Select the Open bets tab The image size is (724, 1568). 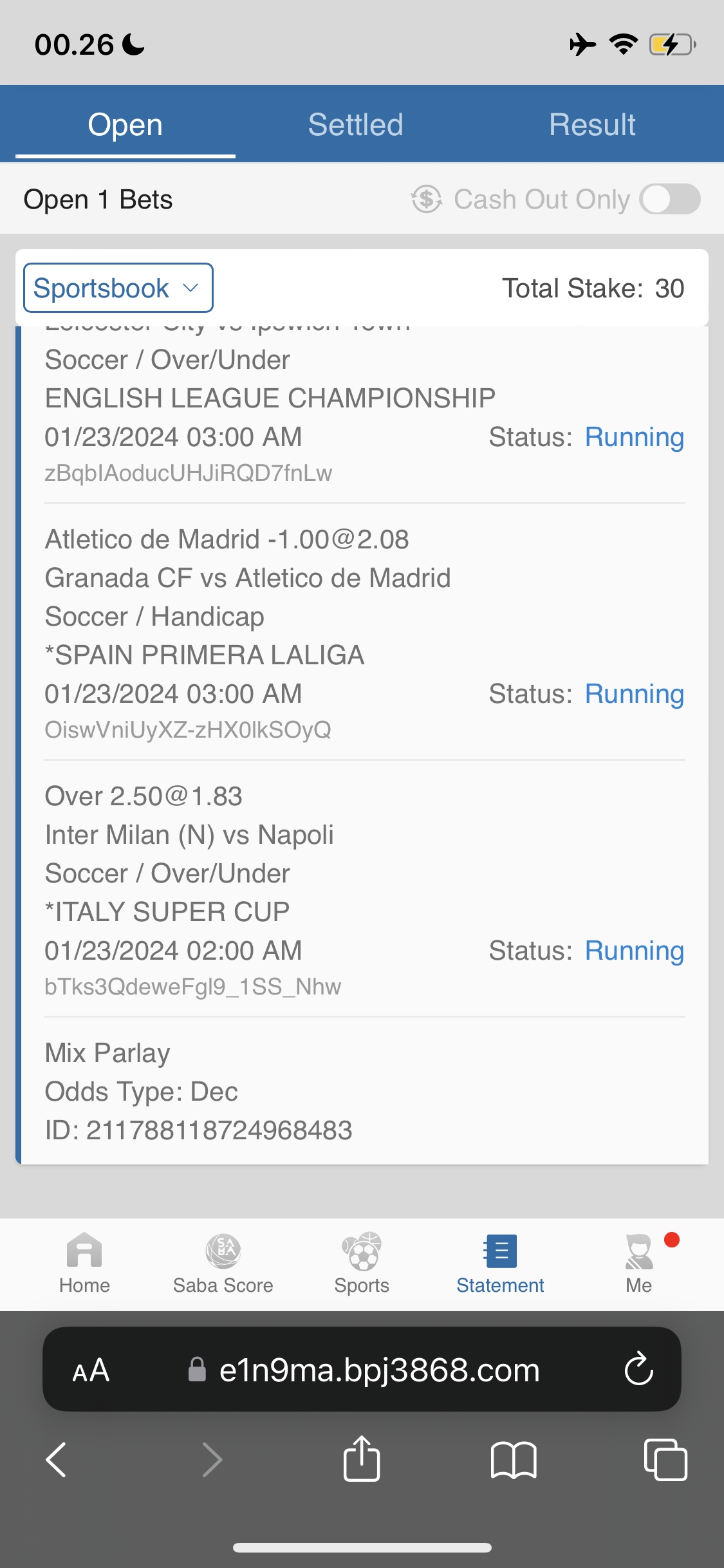pos(125,125)
